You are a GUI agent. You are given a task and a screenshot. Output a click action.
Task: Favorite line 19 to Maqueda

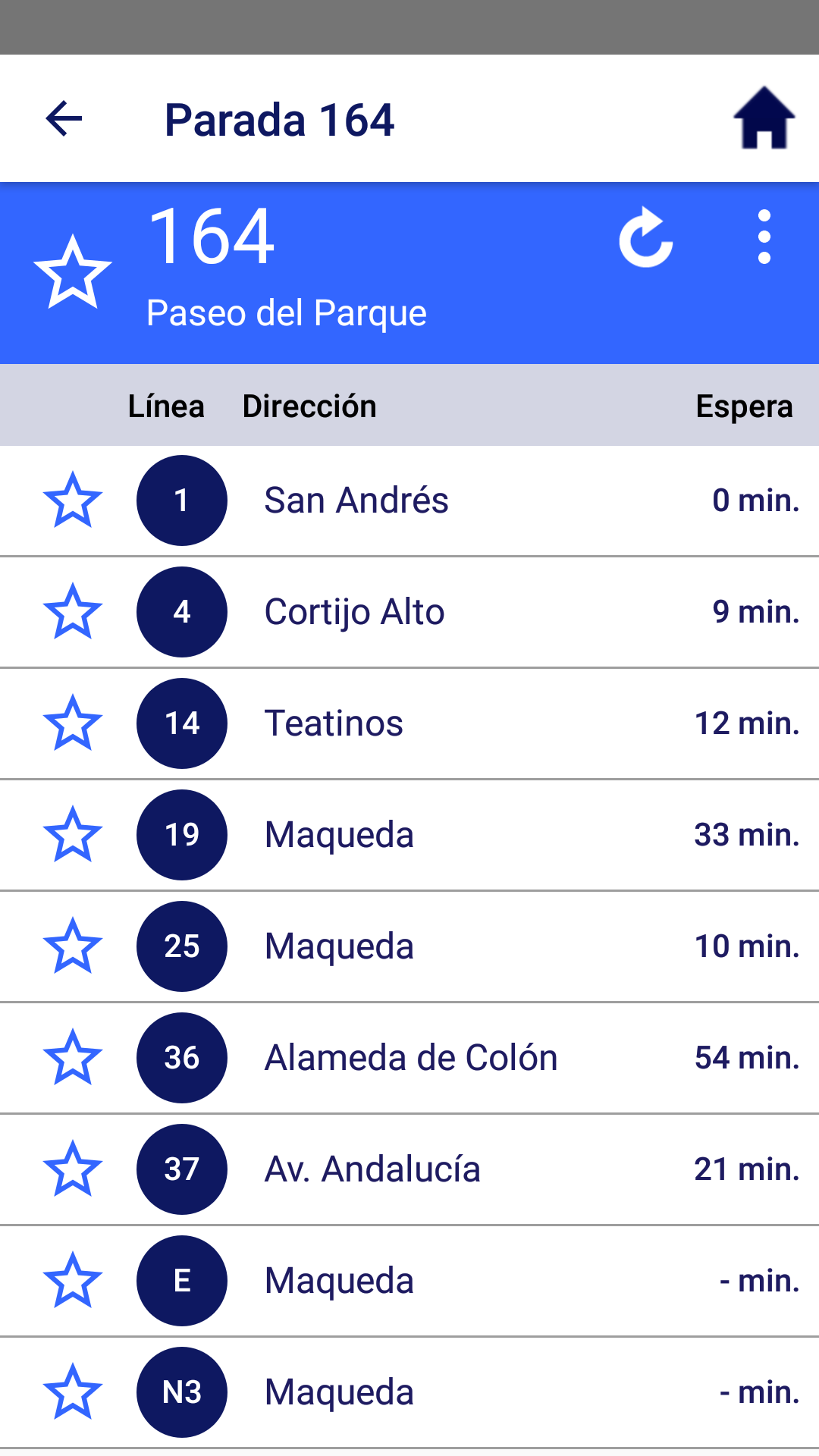tap(73, 835)
